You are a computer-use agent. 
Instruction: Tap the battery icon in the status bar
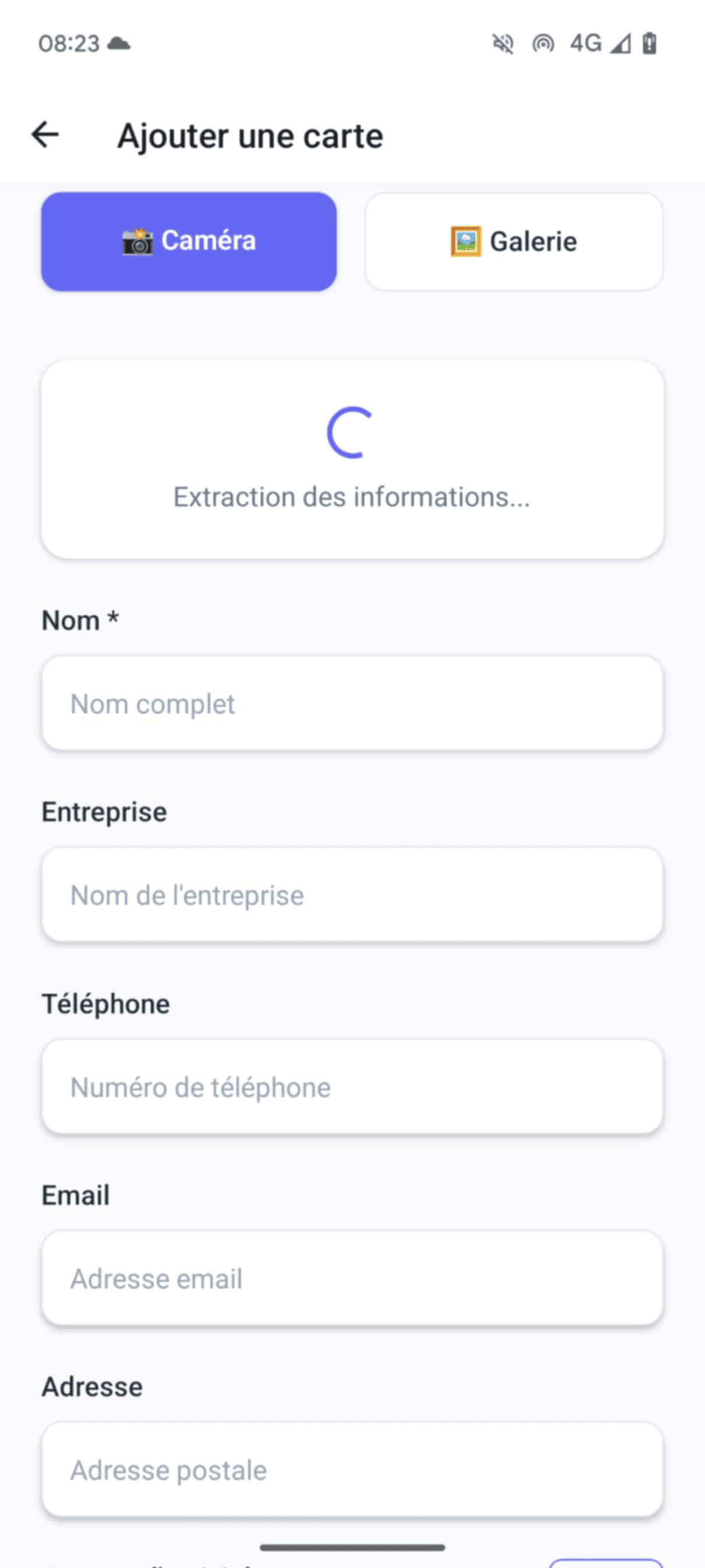pyautogui.click(x=650, y=43)
